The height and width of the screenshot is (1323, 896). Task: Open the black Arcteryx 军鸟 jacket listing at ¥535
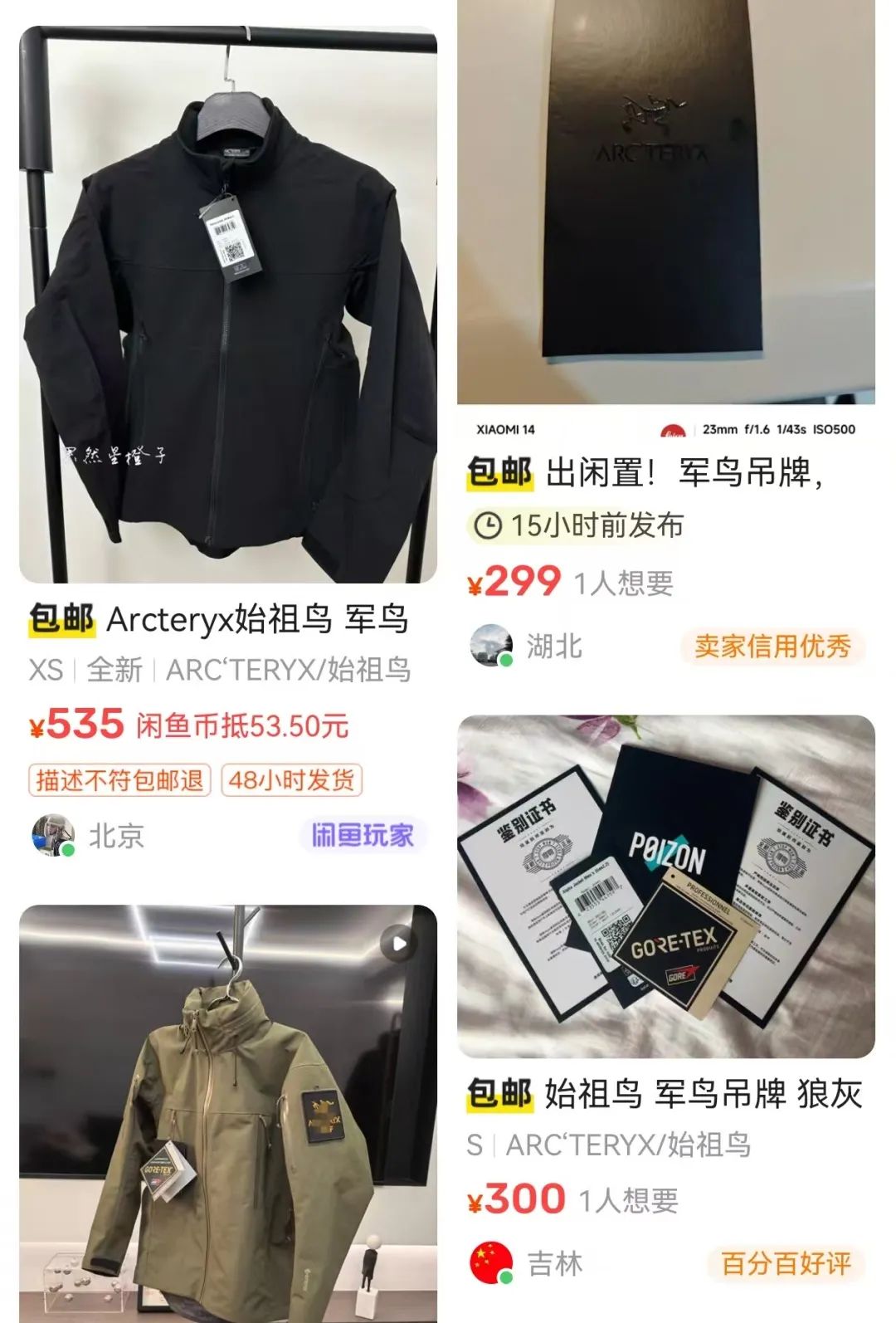click(x=228, y=305)
